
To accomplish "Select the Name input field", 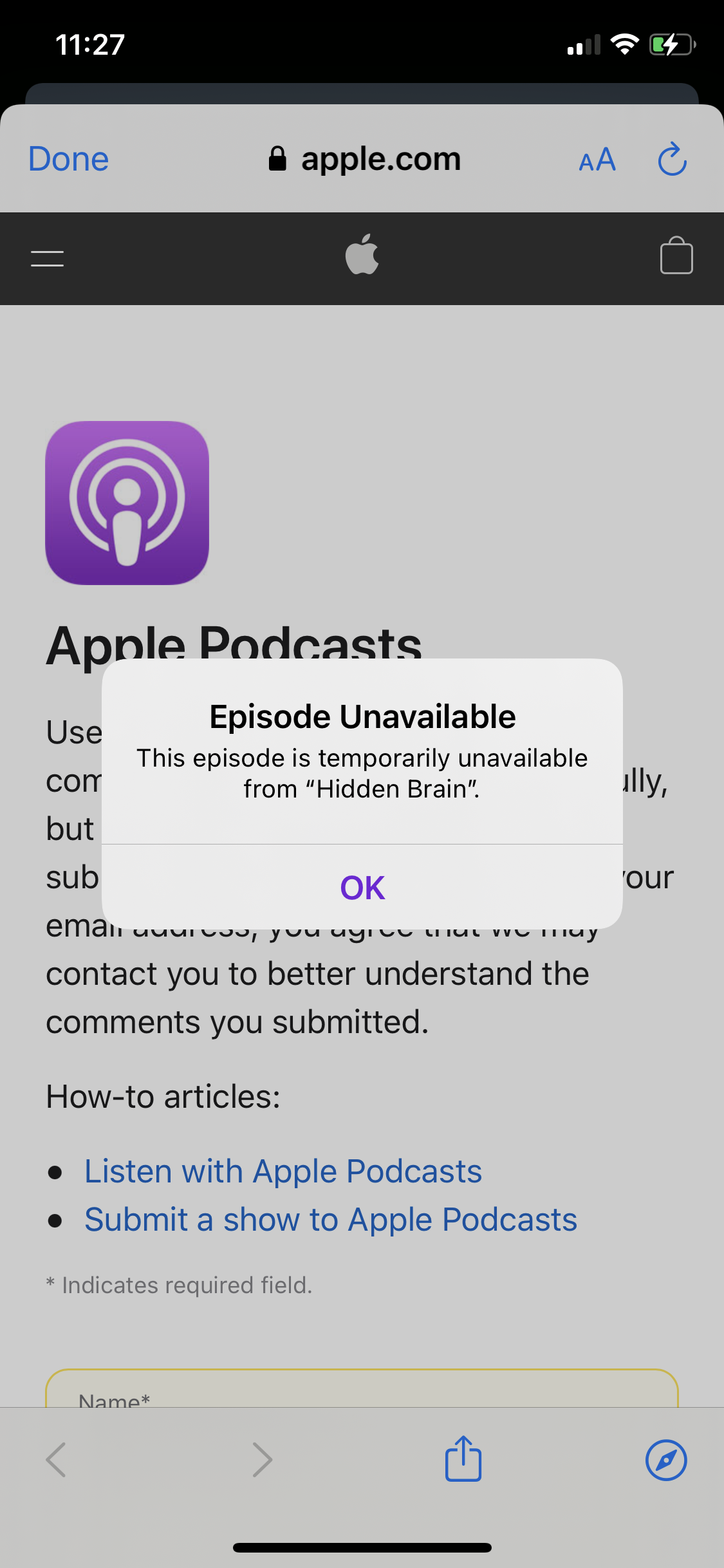I will 362,1390.
